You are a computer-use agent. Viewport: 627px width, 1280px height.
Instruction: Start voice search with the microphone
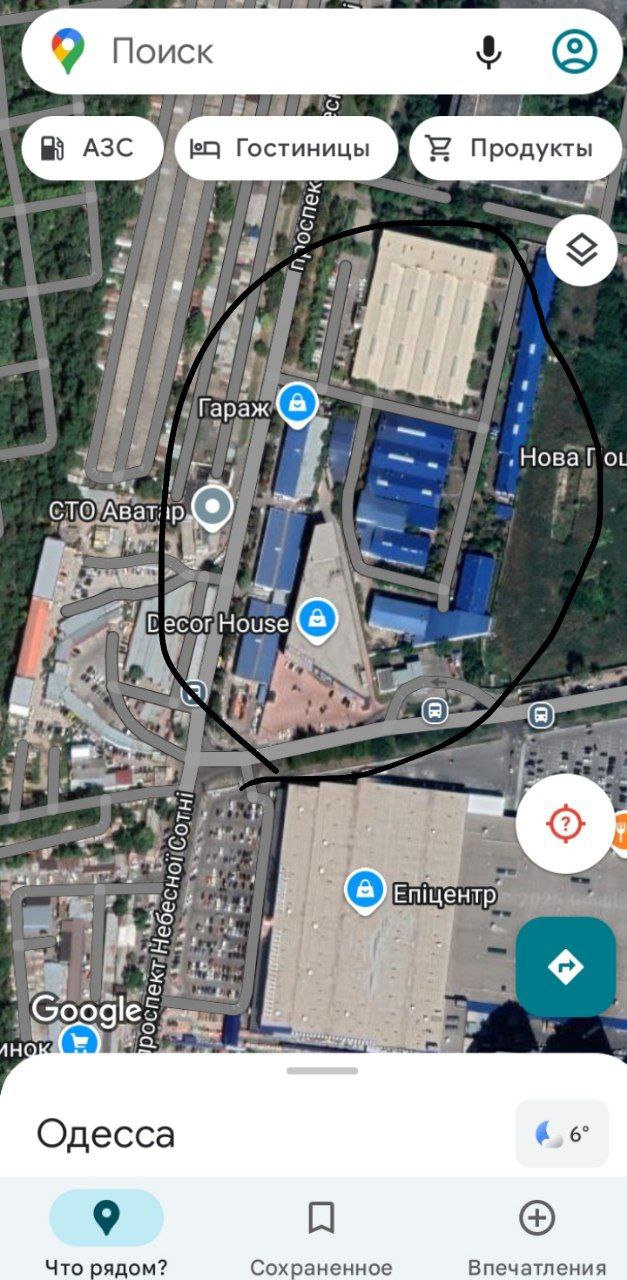[488, 52]
